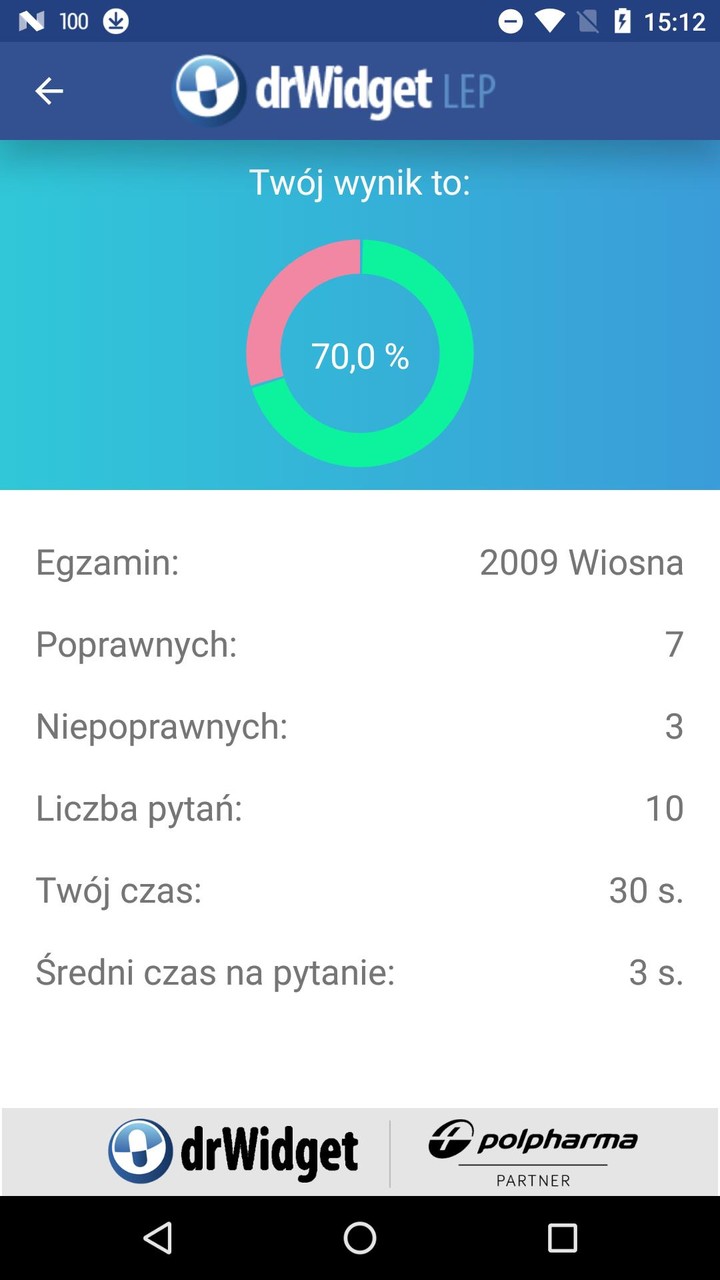Click the drWidget pill icon in the footer
This screenshot has width=720, height=1280.
click(x=139, y=1151)
